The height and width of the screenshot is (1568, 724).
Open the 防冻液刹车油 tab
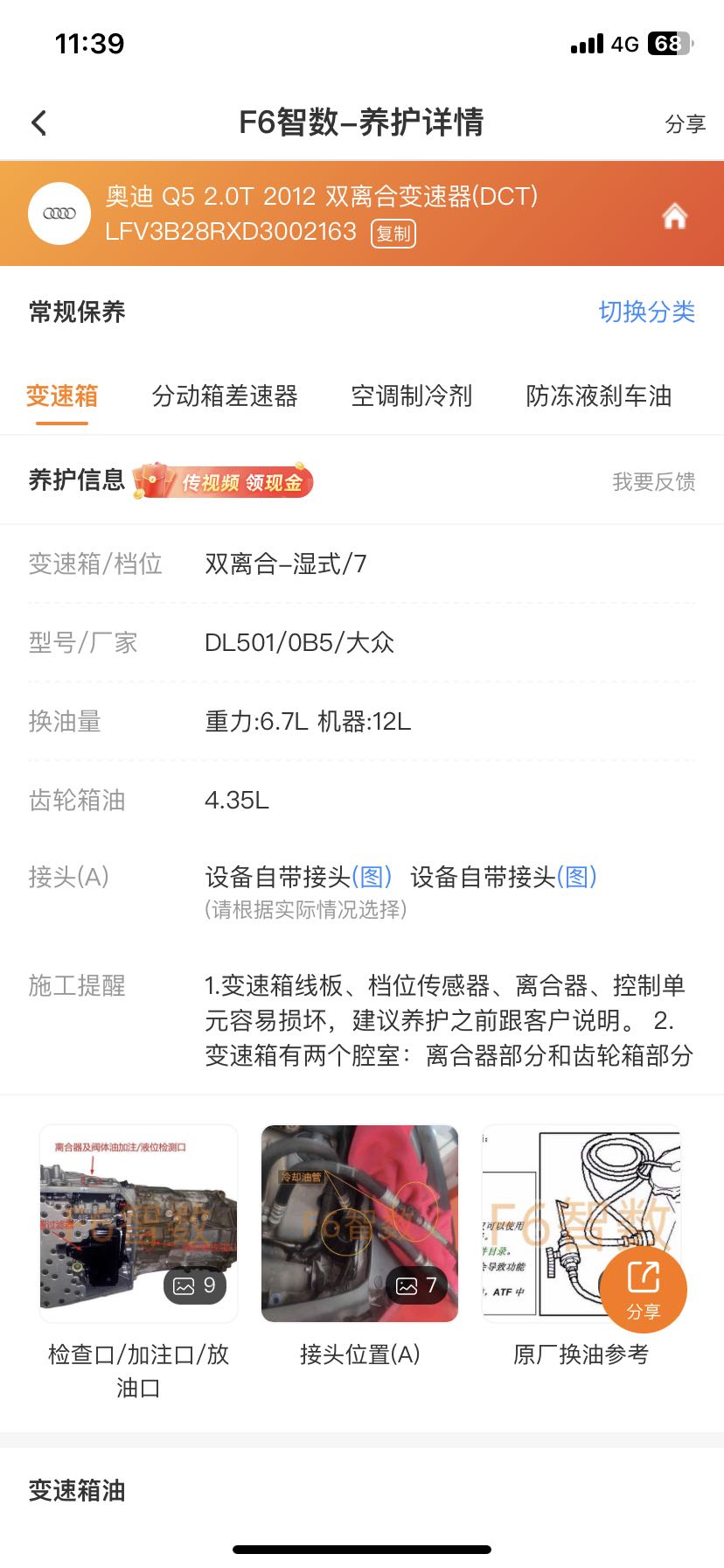click(x=599, y=396)
